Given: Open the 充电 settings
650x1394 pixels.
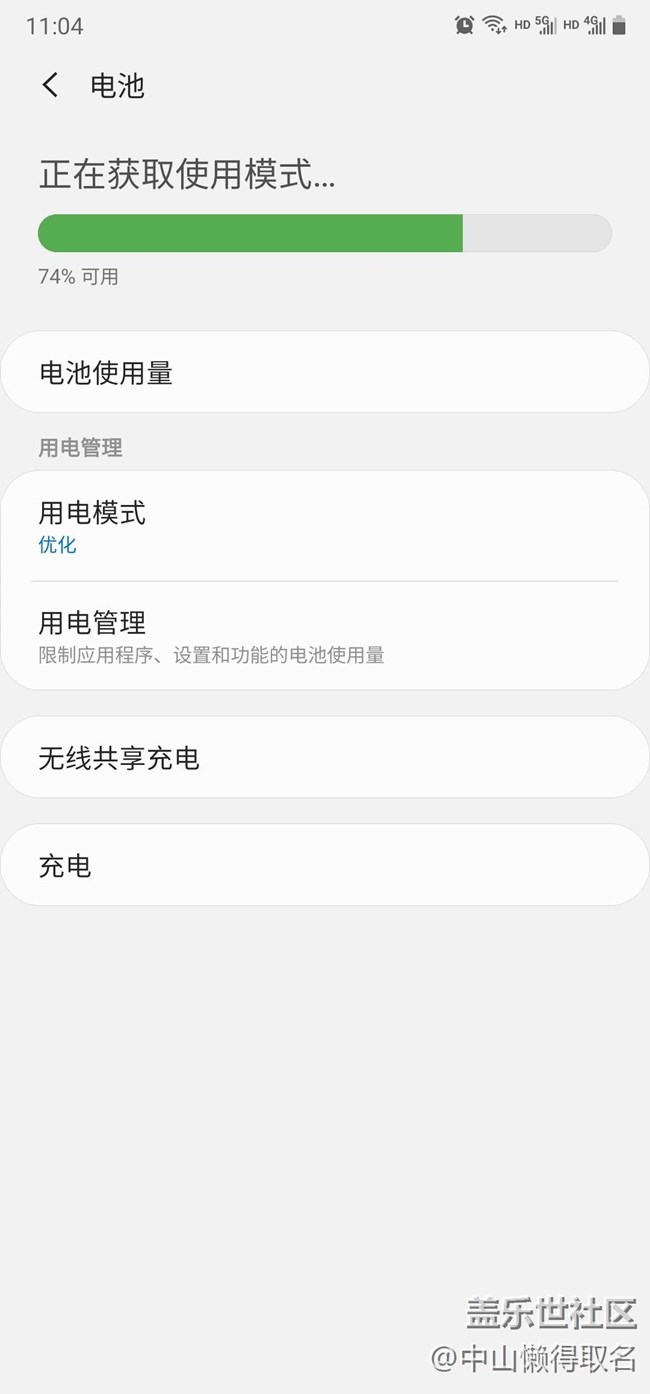Looking at the screenshot, I should (x=325, y=865).
